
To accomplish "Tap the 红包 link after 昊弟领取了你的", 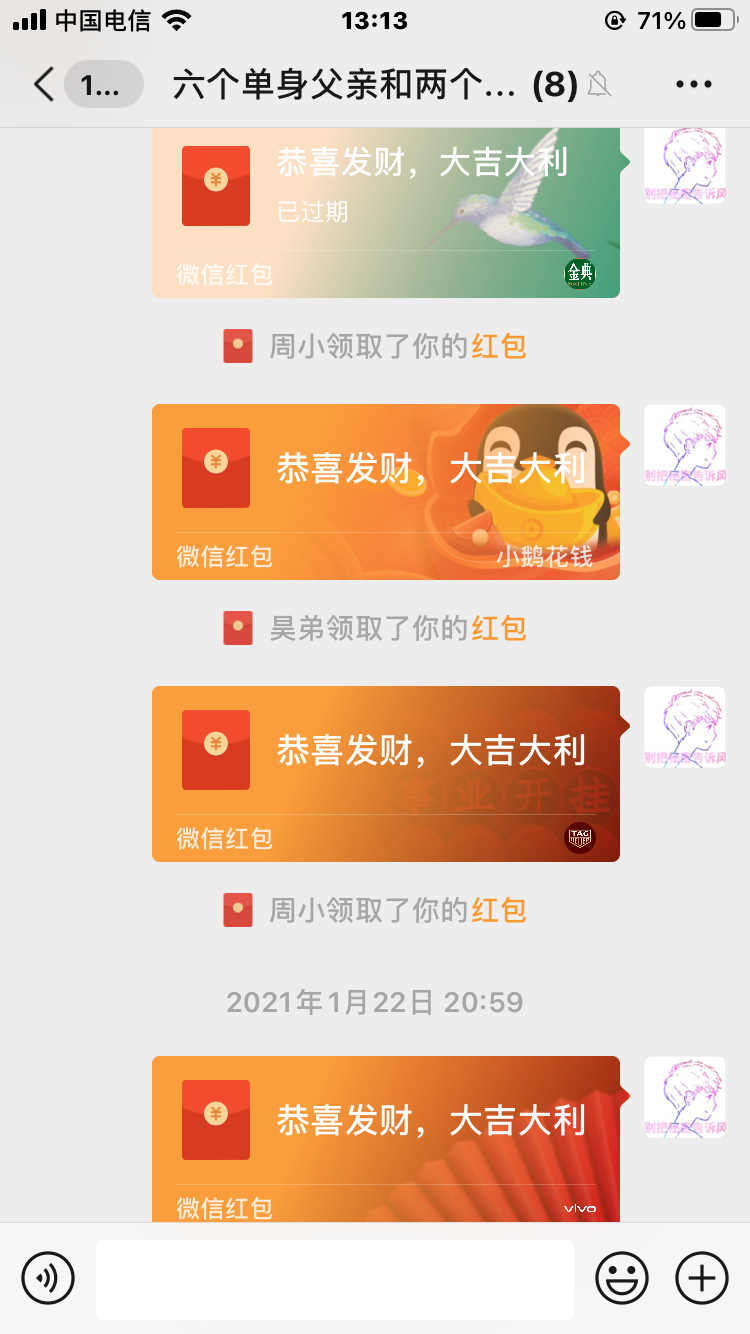I will [499, 629].
